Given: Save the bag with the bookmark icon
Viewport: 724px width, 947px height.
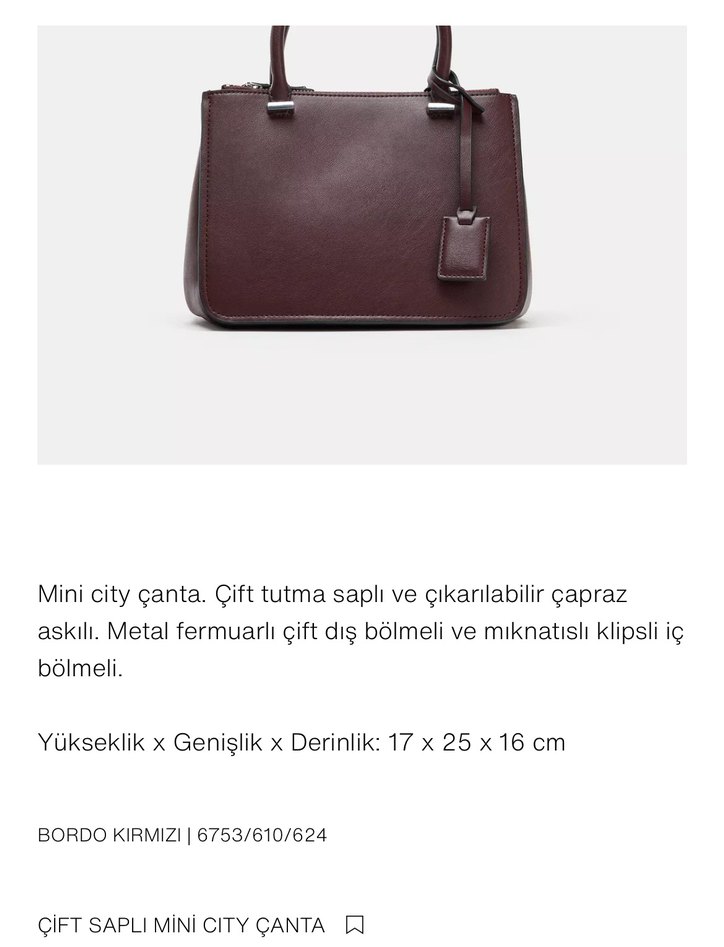Looking at the screenshot, I should (354, 925).
